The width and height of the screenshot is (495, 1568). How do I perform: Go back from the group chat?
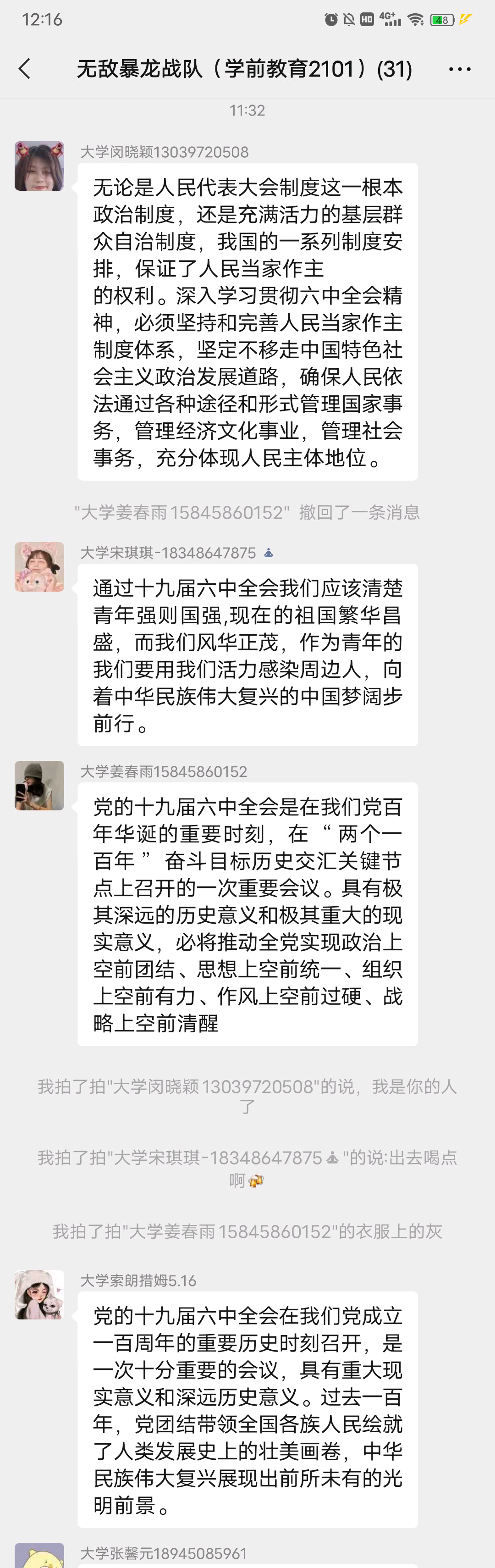[x=25, y=69]
